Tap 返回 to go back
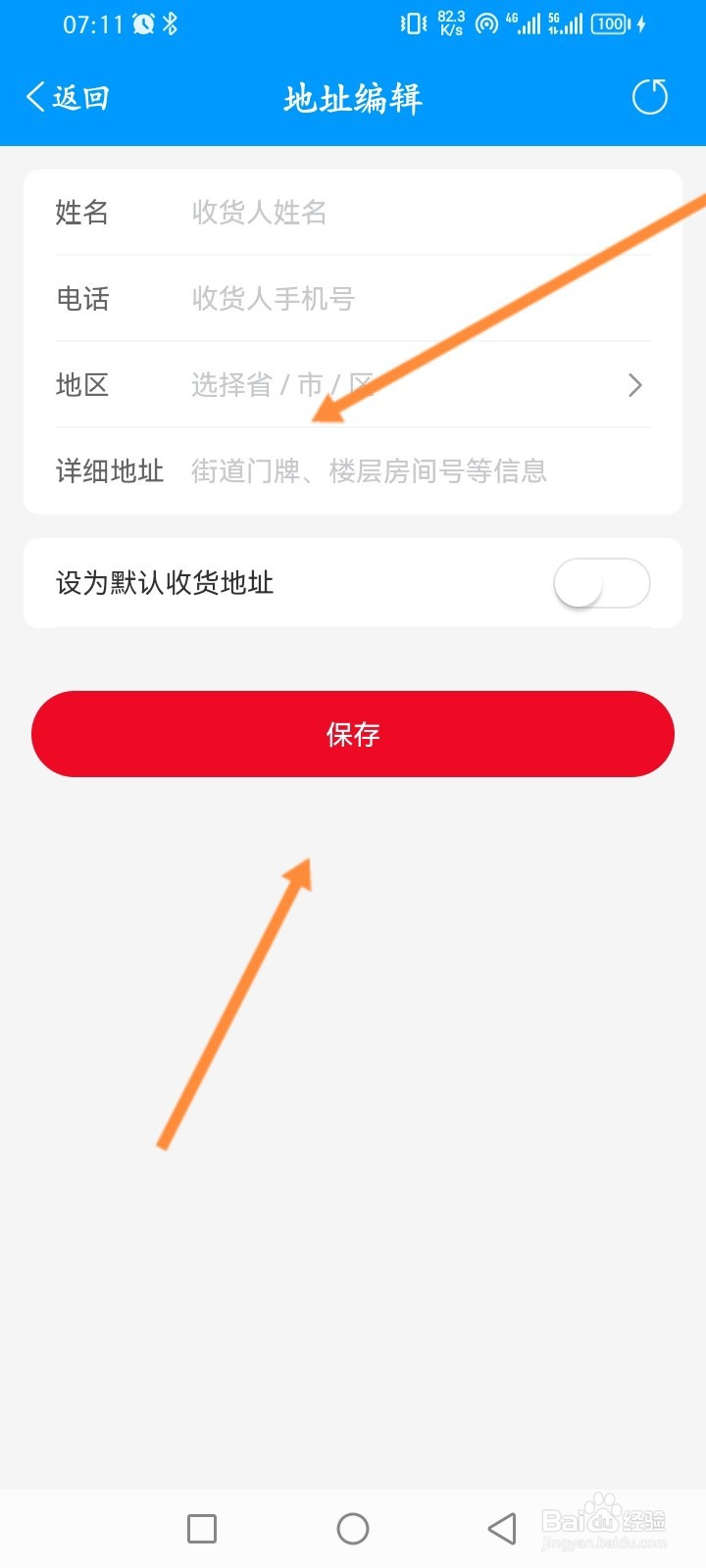Viewport: 706px width, 1568px height. (78, 97)
